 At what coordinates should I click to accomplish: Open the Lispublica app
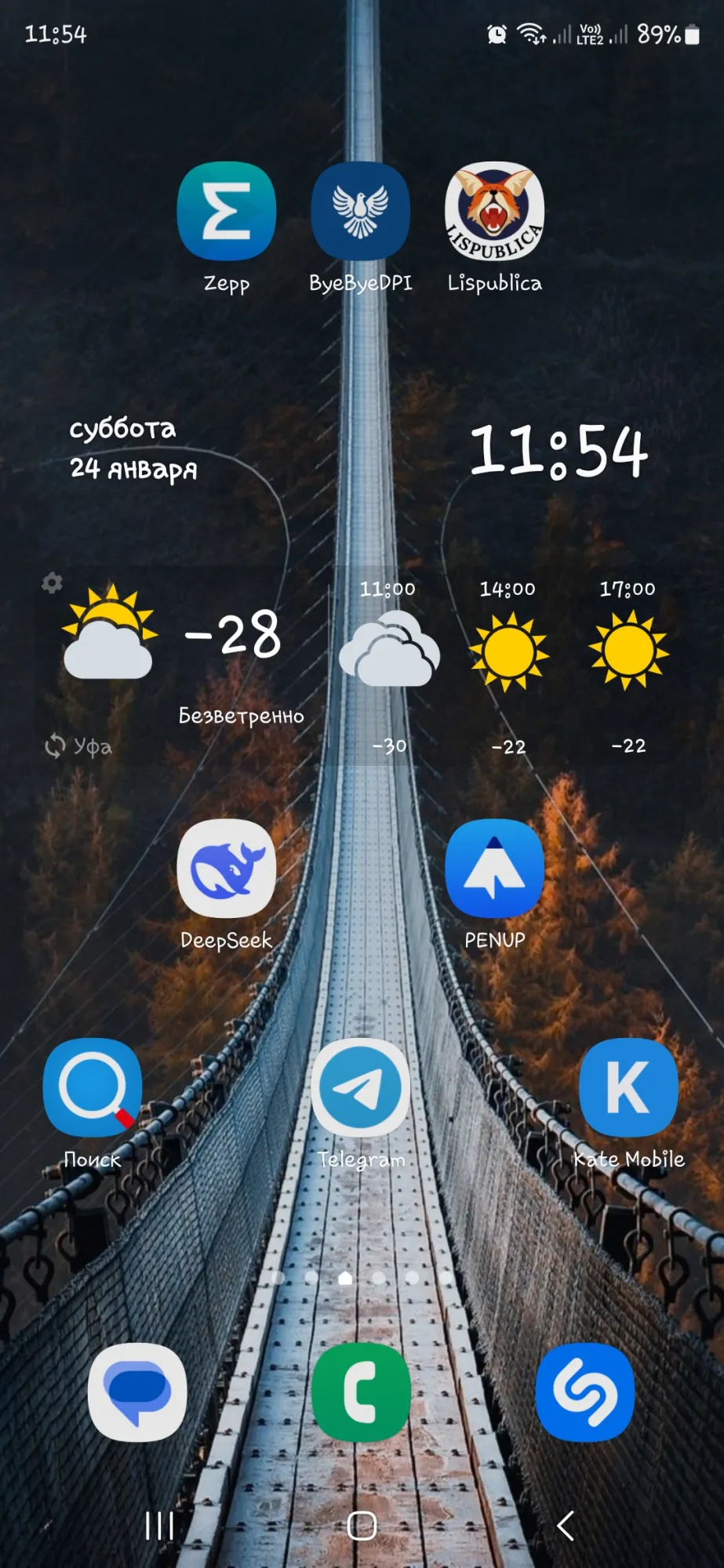point(494,212)
